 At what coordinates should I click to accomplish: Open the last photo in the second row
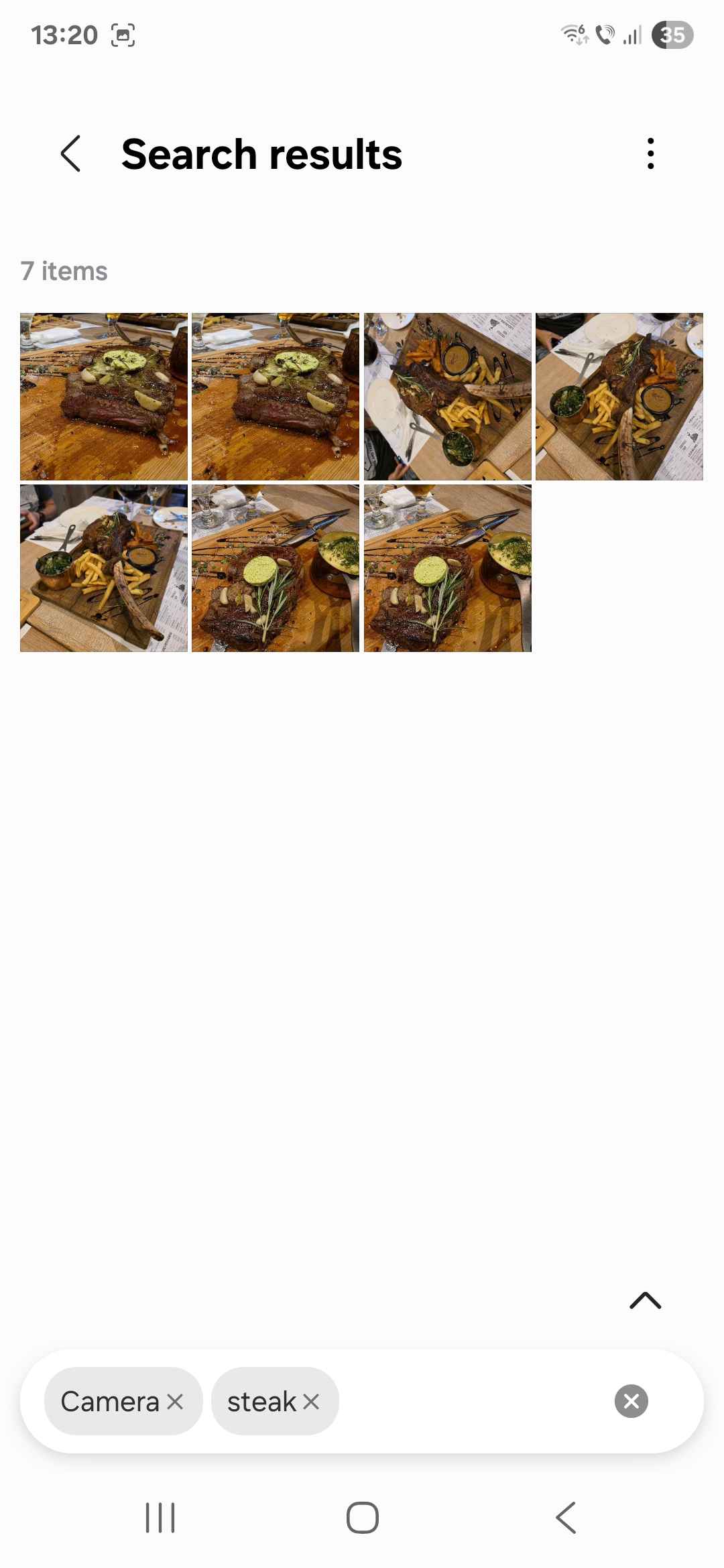[x=448, y=568]
